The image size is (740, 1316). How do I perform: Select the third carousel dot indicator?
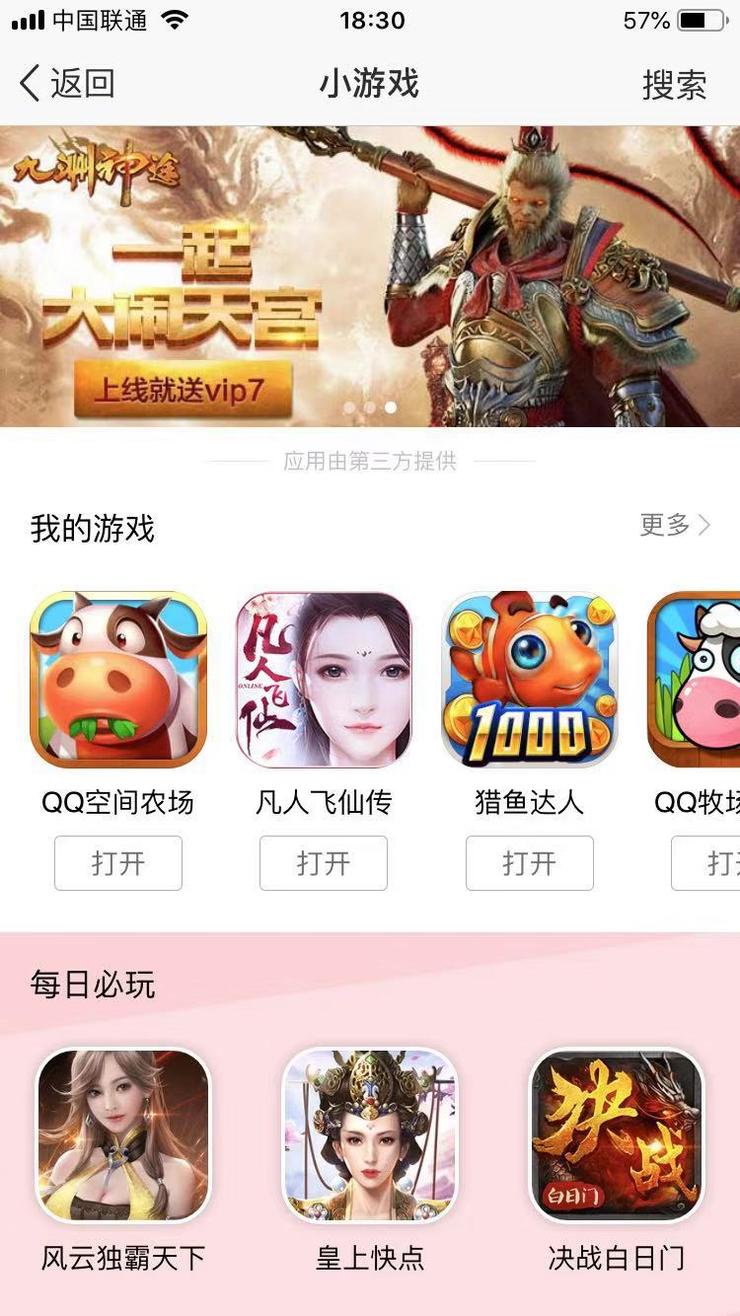[x=391, y=406]
